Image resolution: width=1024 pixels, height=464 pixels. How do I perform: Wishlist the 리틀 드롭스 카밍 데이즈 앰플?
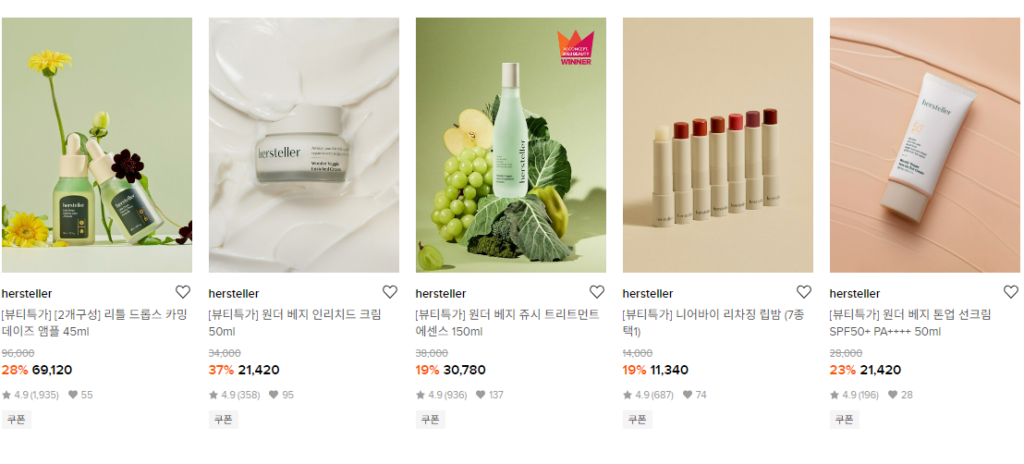click(183, 292)
